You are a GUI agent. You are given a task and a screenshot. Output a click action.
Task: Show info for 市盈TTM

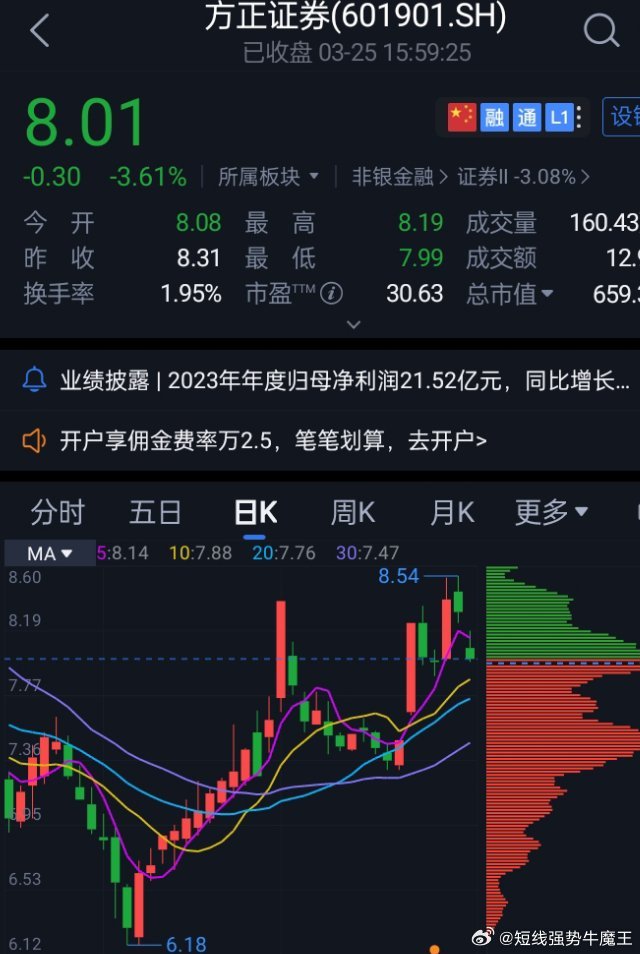331,294
